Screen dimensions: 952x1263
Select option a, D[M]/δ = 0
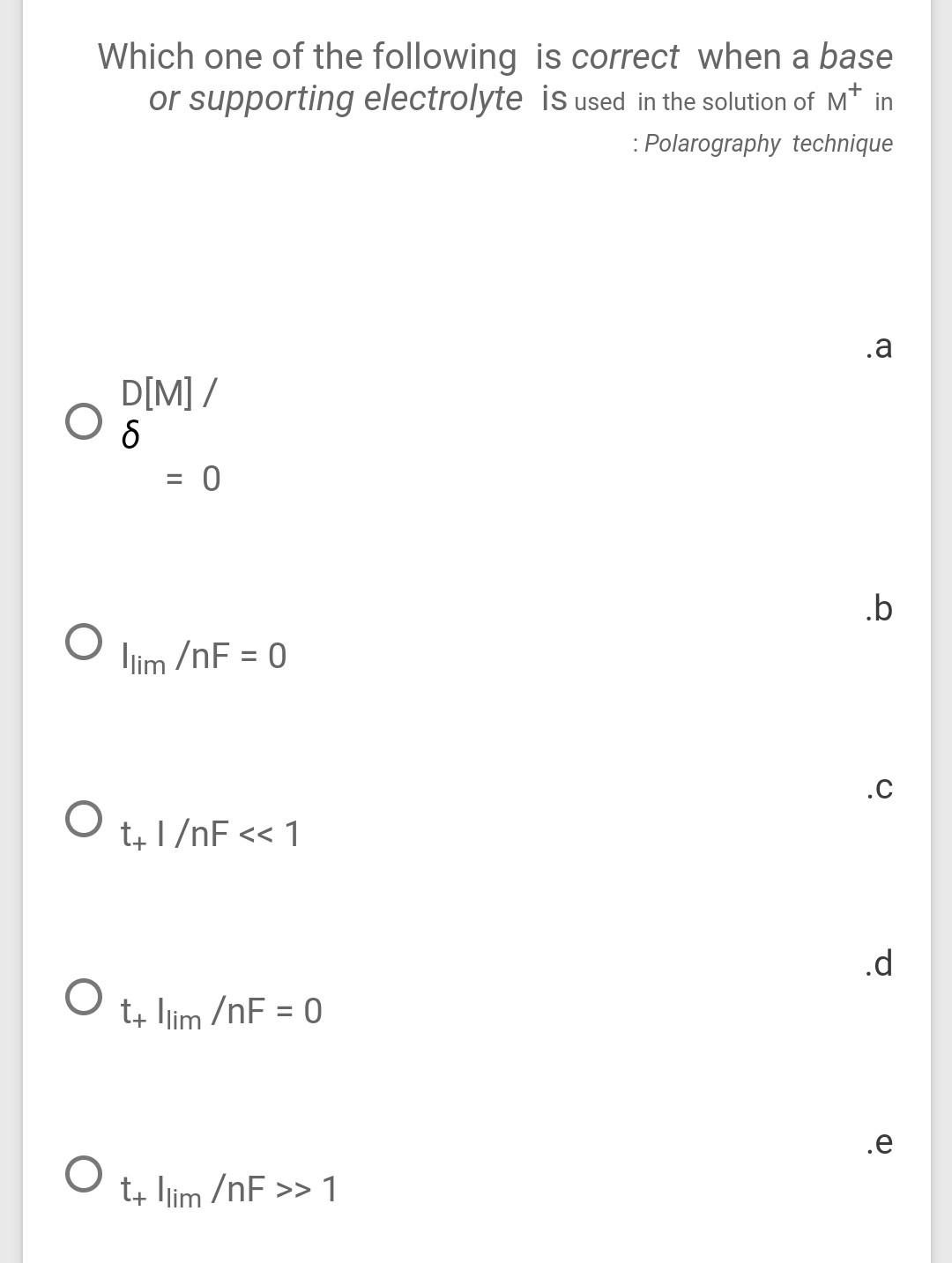tap(83, 421)
